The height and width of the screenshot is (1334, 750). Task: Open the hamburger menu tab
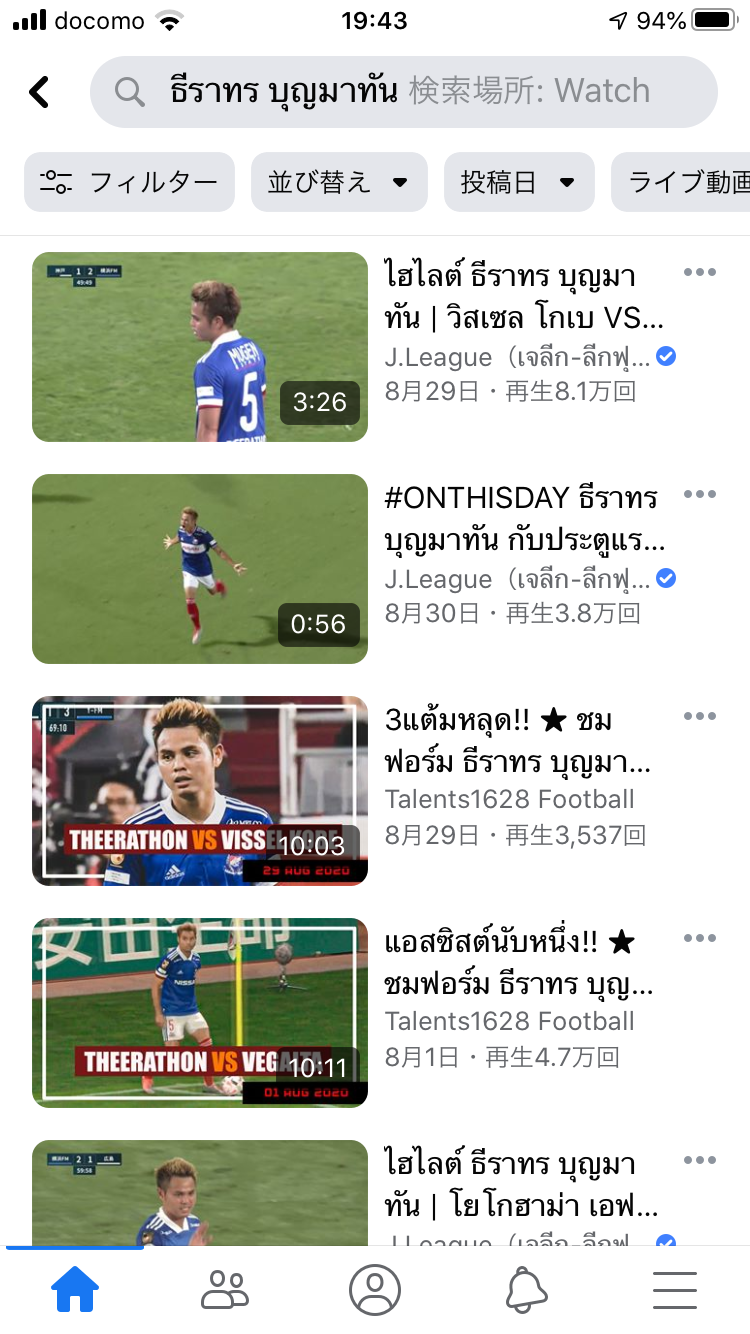[675, 1290]
